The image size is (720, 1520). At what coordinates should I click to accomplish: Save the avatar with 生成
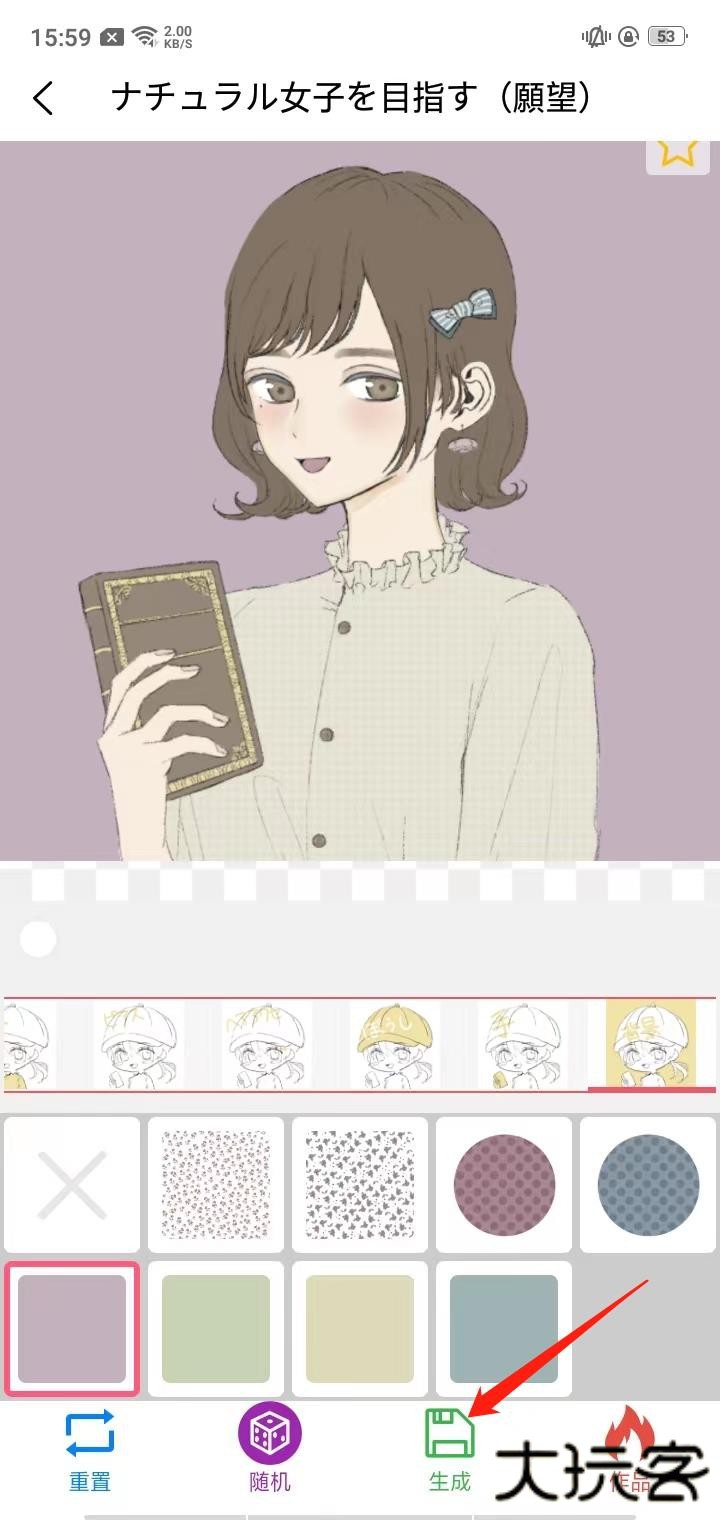tap(450, 1450)
